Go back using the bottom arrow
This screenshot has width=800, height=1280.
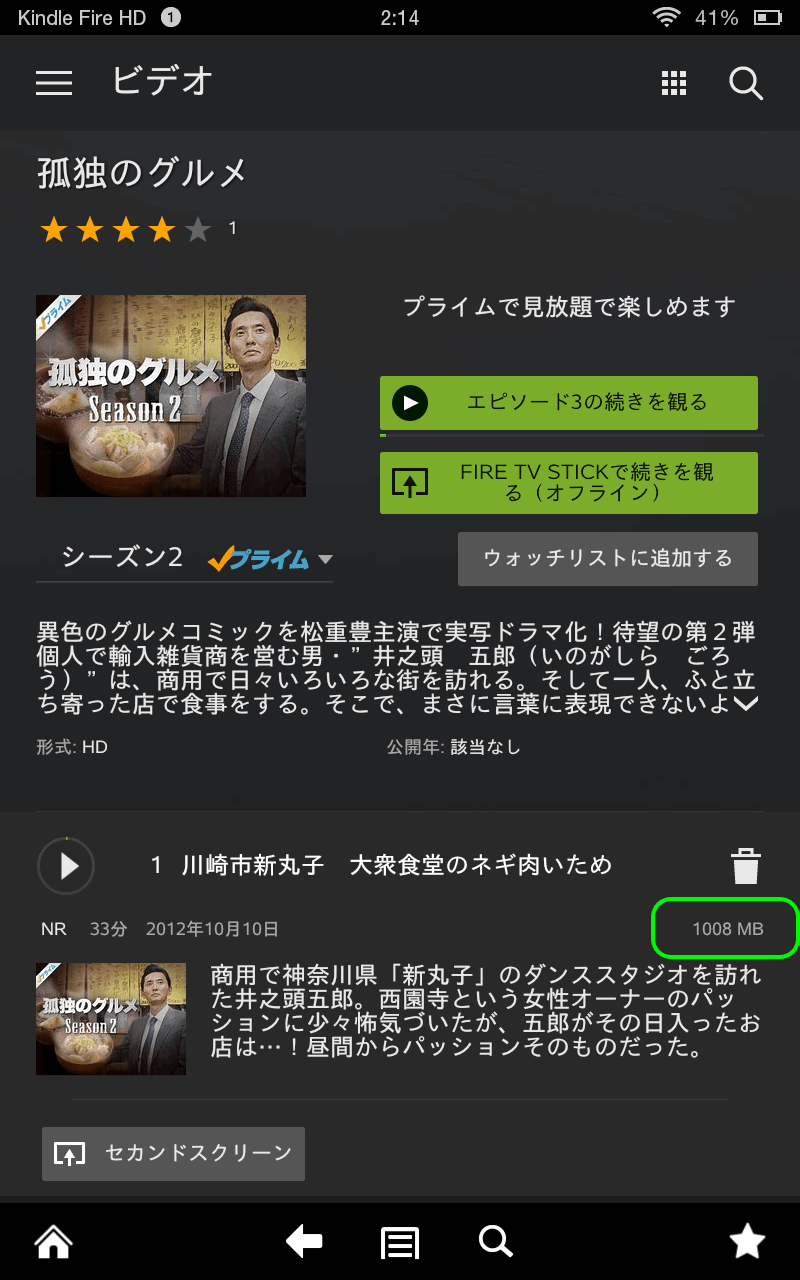(x=304, y=1242)
